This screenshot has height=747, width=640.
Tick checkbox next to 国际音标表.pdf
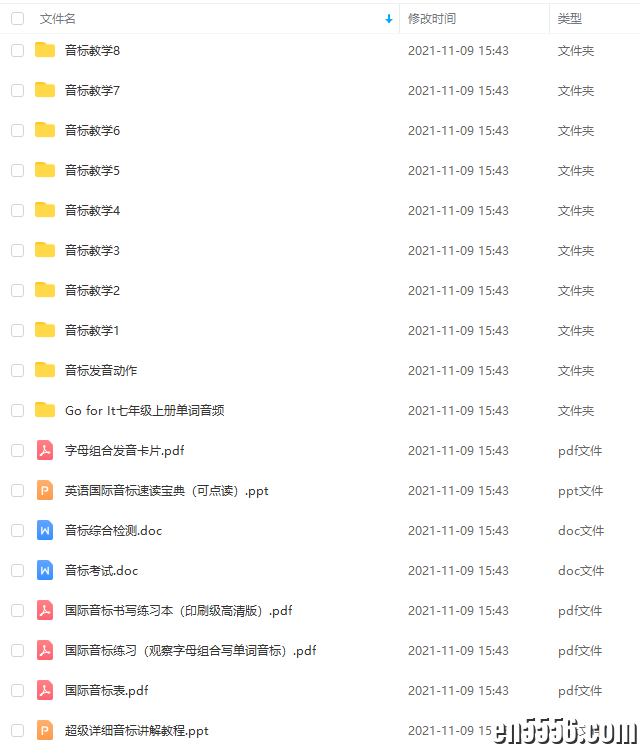pos(17,690)
